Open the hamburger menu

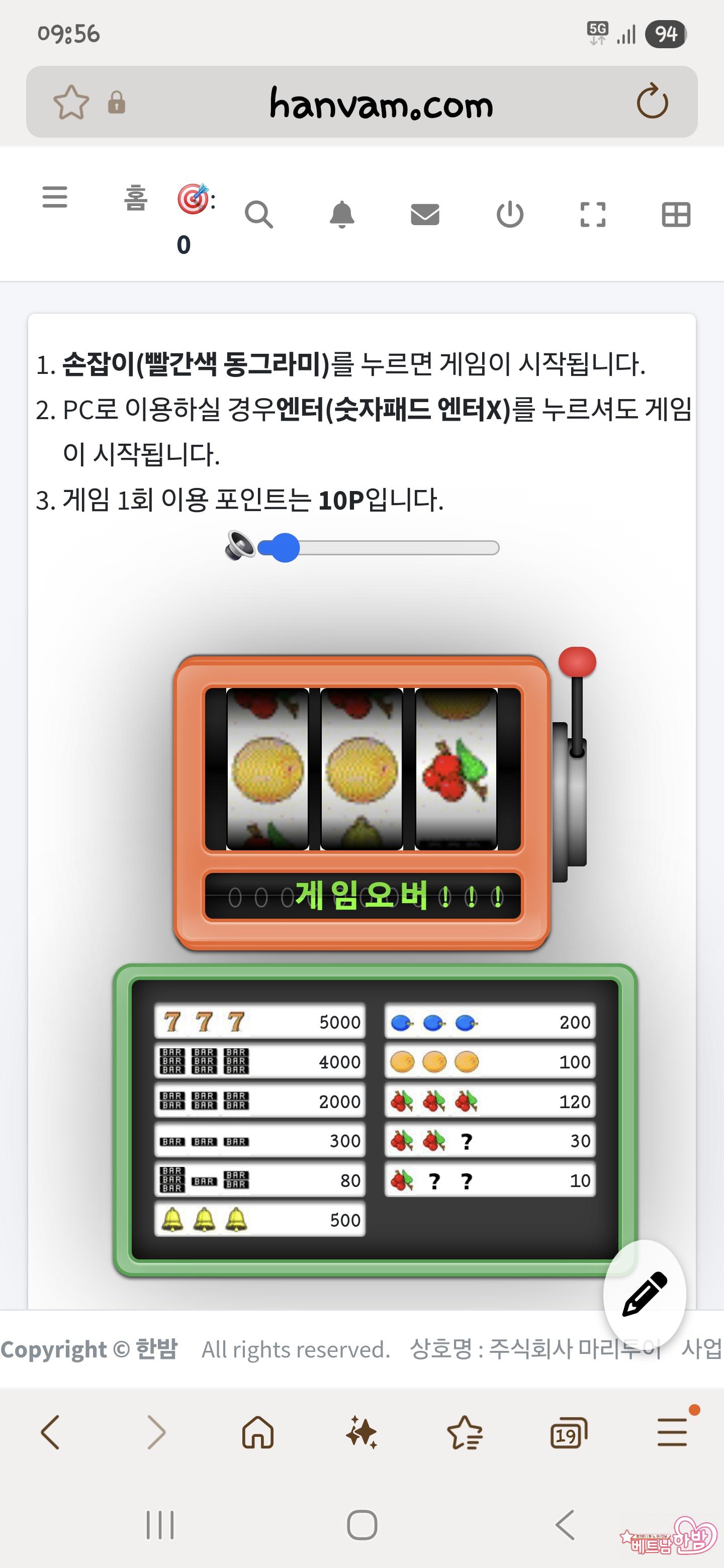55,197
